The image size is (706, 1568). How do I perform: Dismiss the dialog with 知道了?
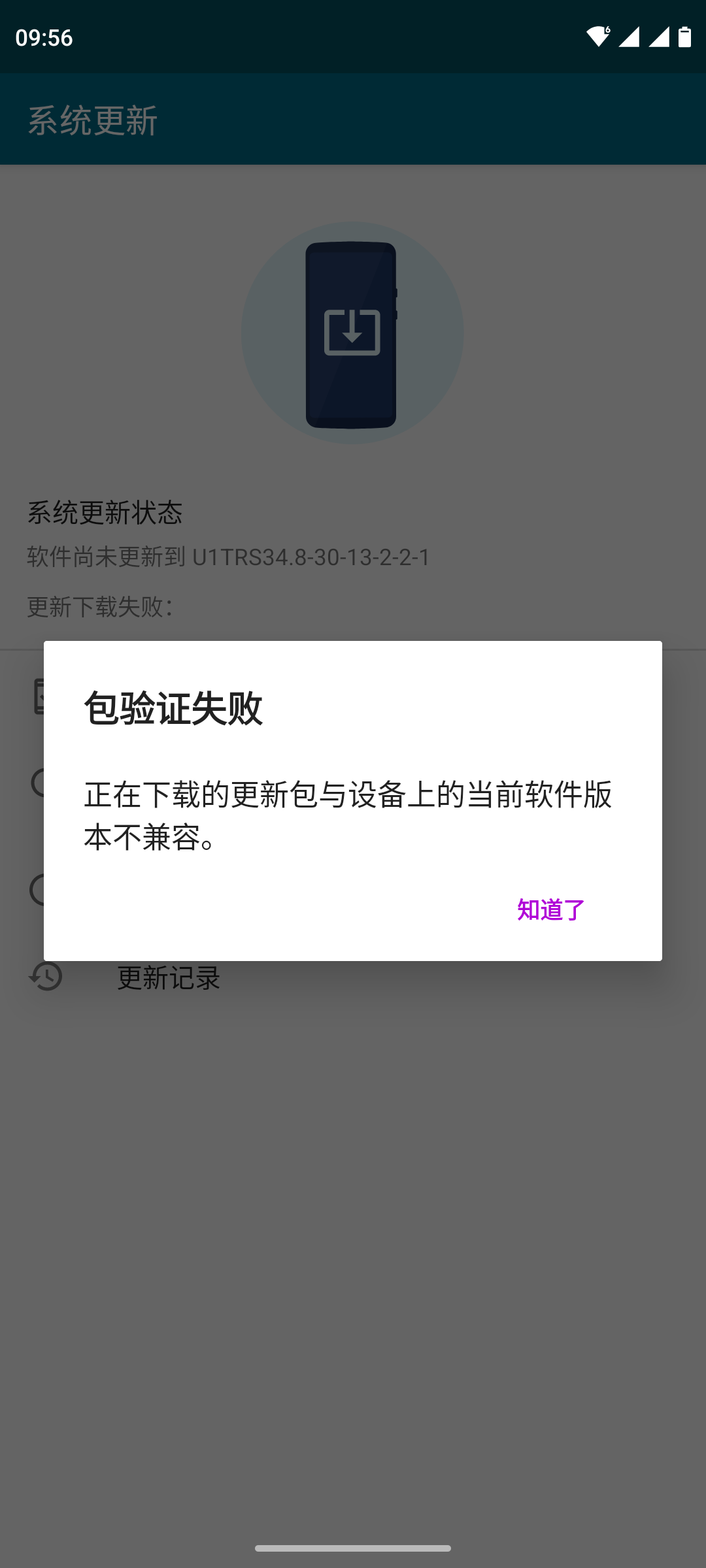coord(551,909)
